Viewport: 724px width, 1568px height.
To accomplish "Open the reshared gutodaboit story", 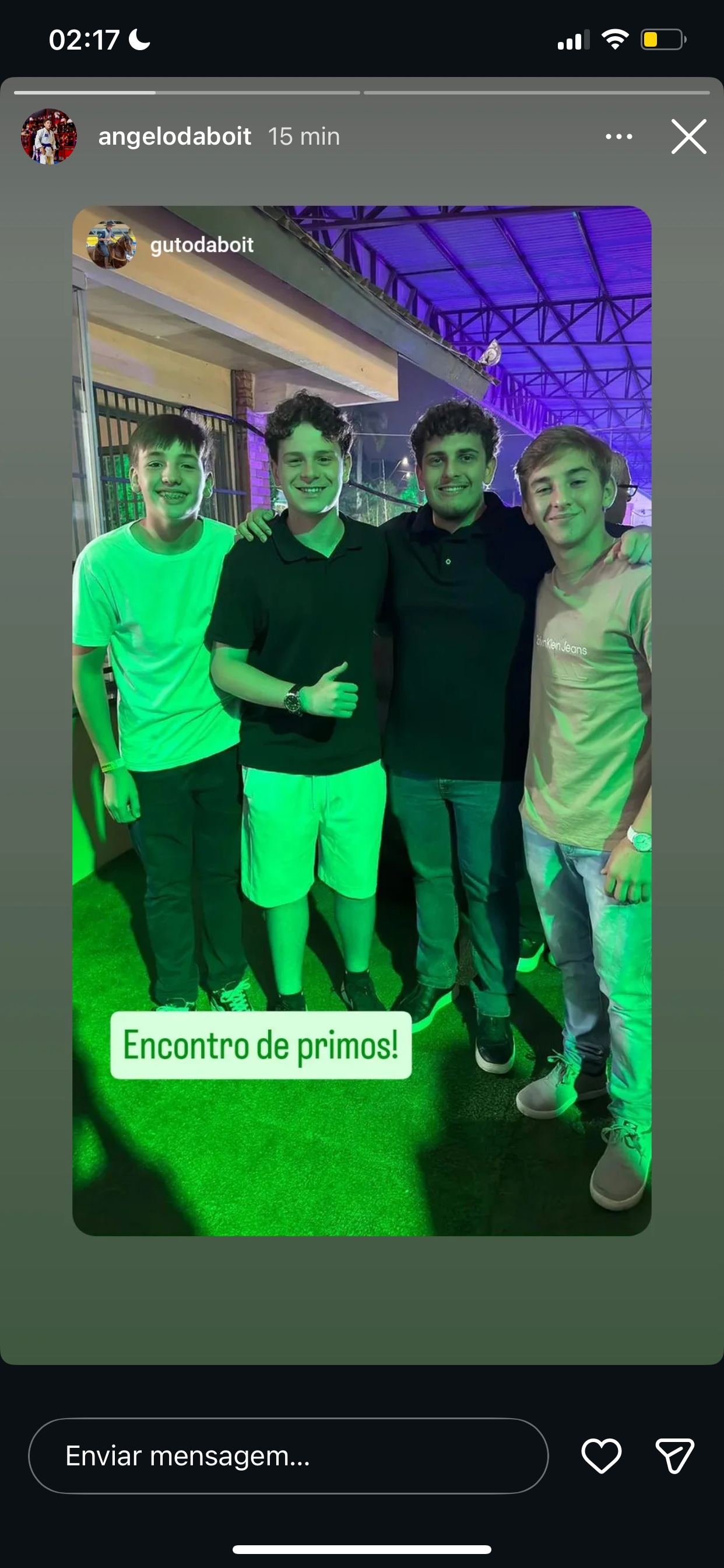I will pos(201,244).
